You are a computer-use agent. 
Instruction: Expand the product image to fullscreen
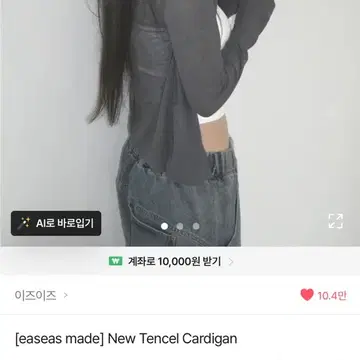tap(335, 221)
